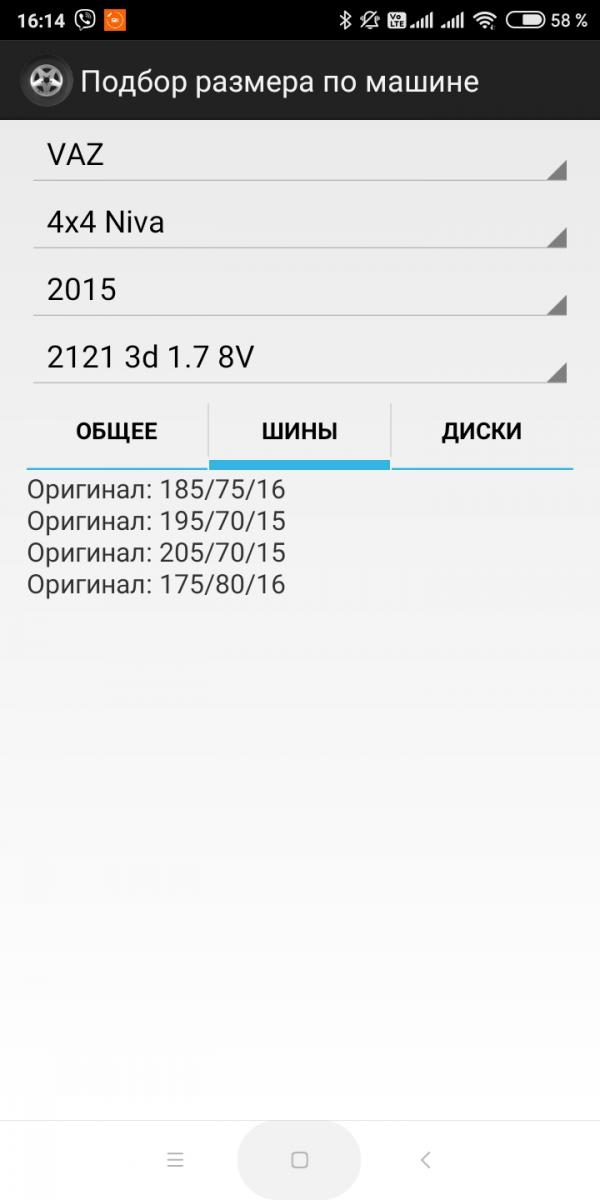Change the year 2015 dropdown

tap(300, 291)
